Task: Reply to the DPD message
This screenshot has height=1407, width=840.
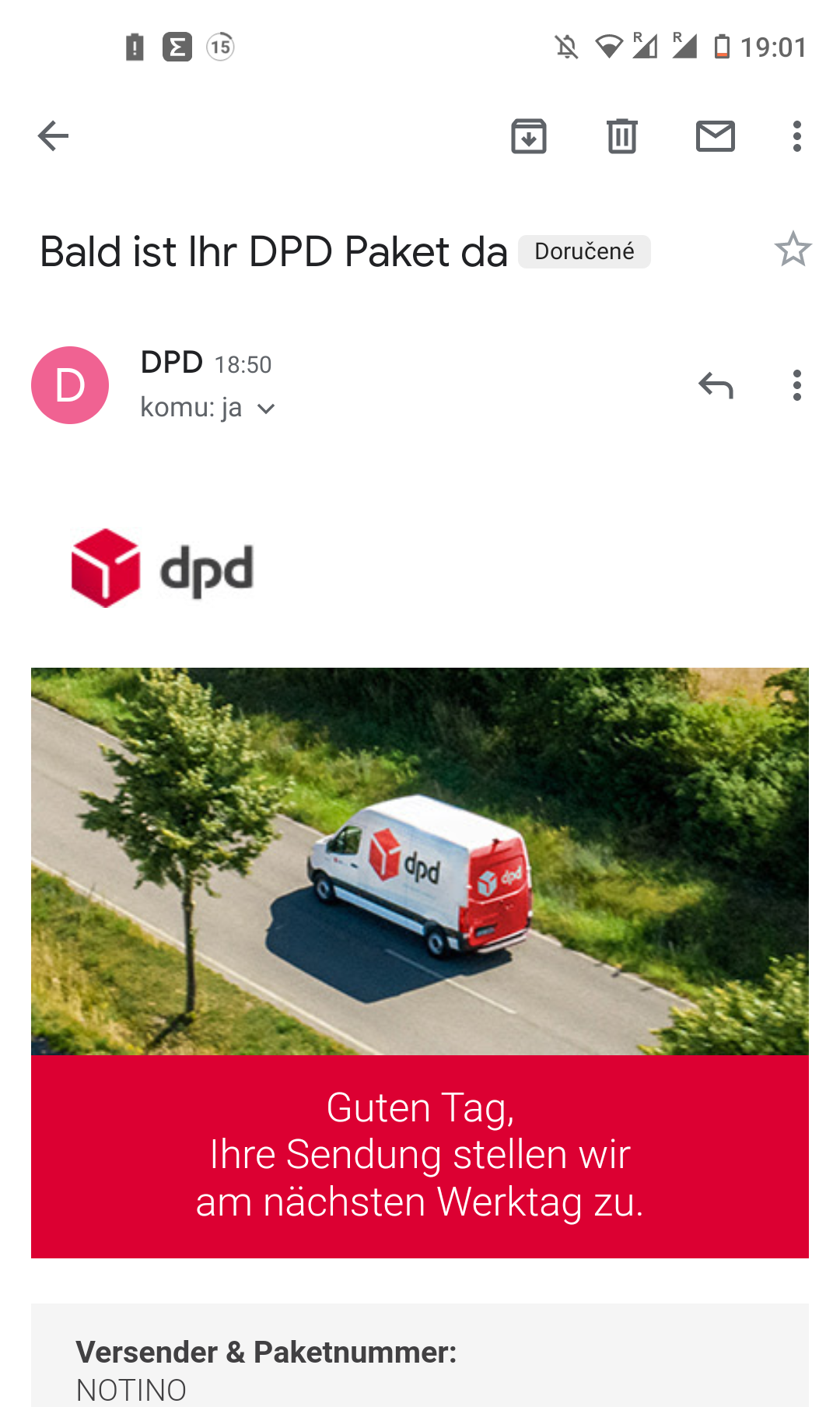Action: tap(716, 385)
